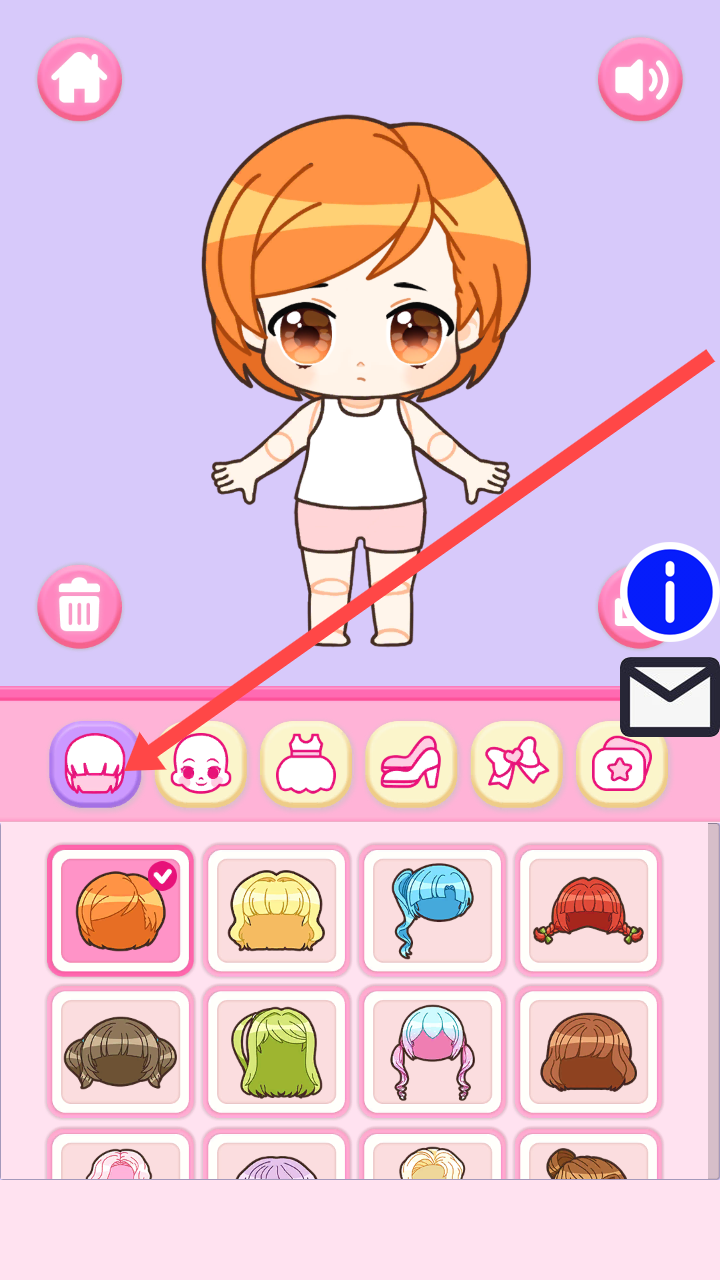
Task: Pick the blue side ponytail hairstyle
Action: click(432, 910)
